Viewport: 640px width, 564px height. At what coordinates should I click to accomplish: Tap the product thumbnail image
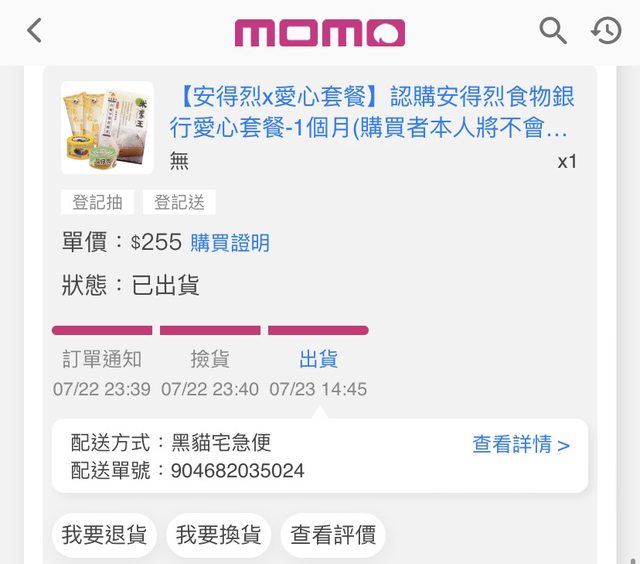tap(107, 127)
